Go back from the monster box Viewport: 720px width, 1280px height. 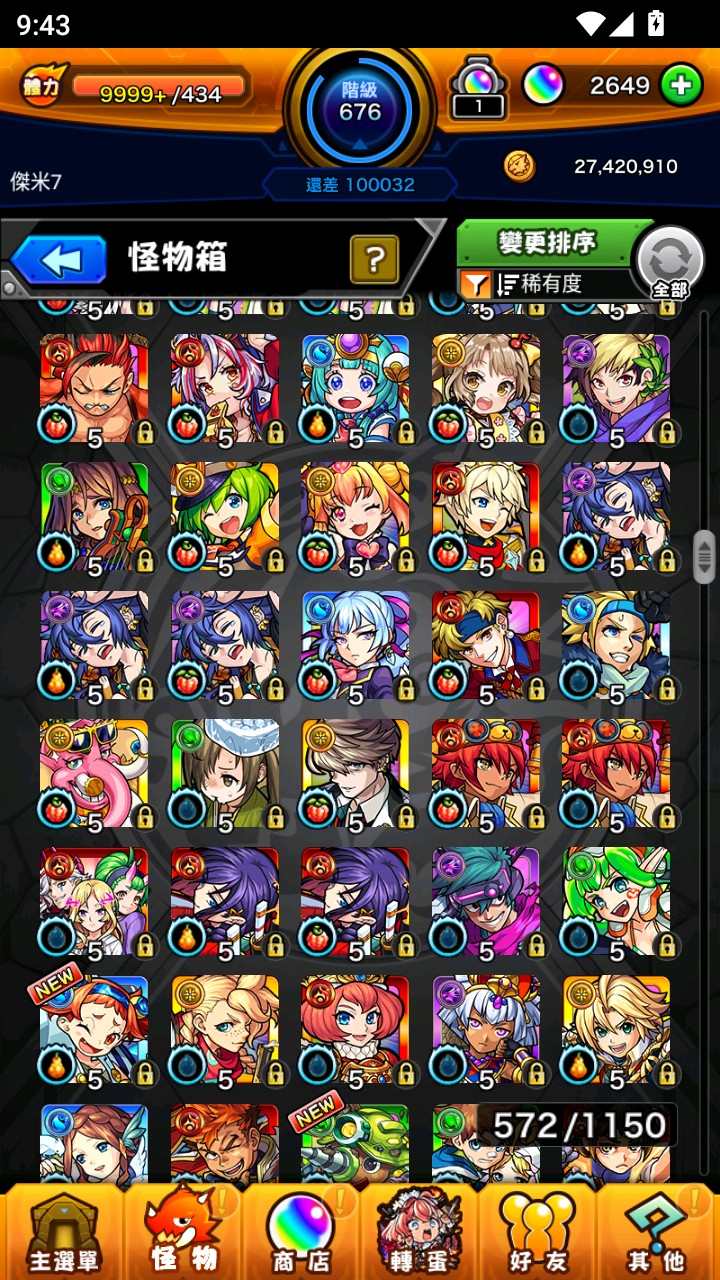tap(60, 261)
